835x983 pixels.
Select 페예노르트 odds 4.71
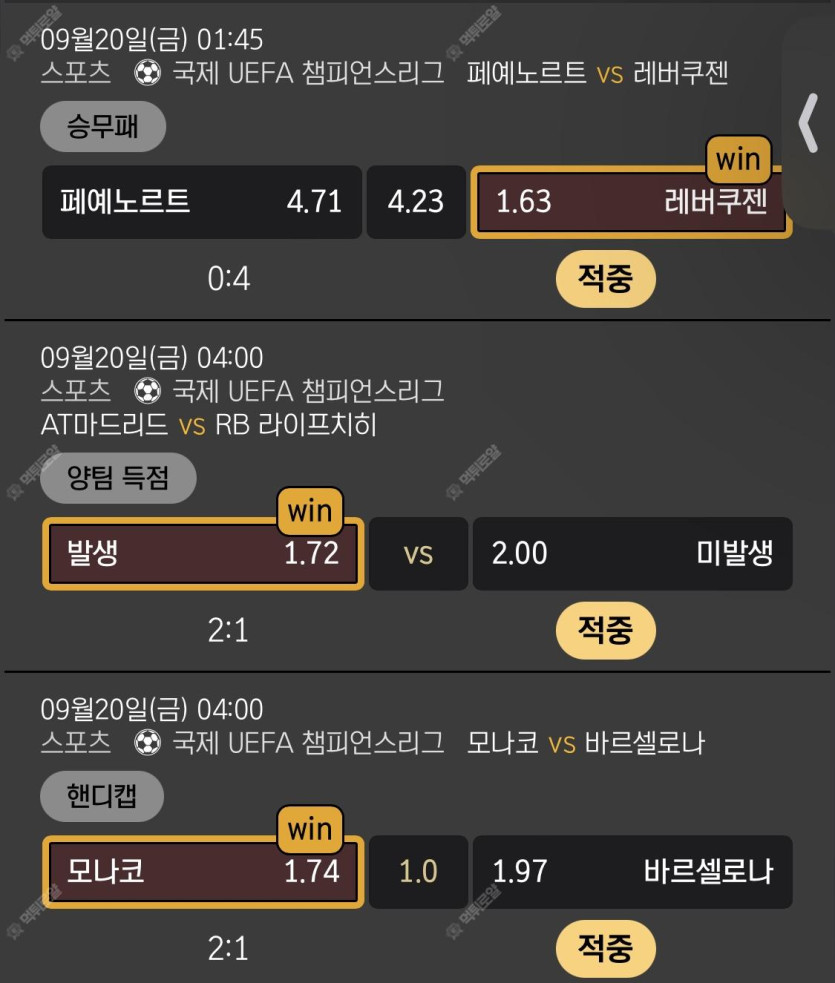click(x=201, y=202)
